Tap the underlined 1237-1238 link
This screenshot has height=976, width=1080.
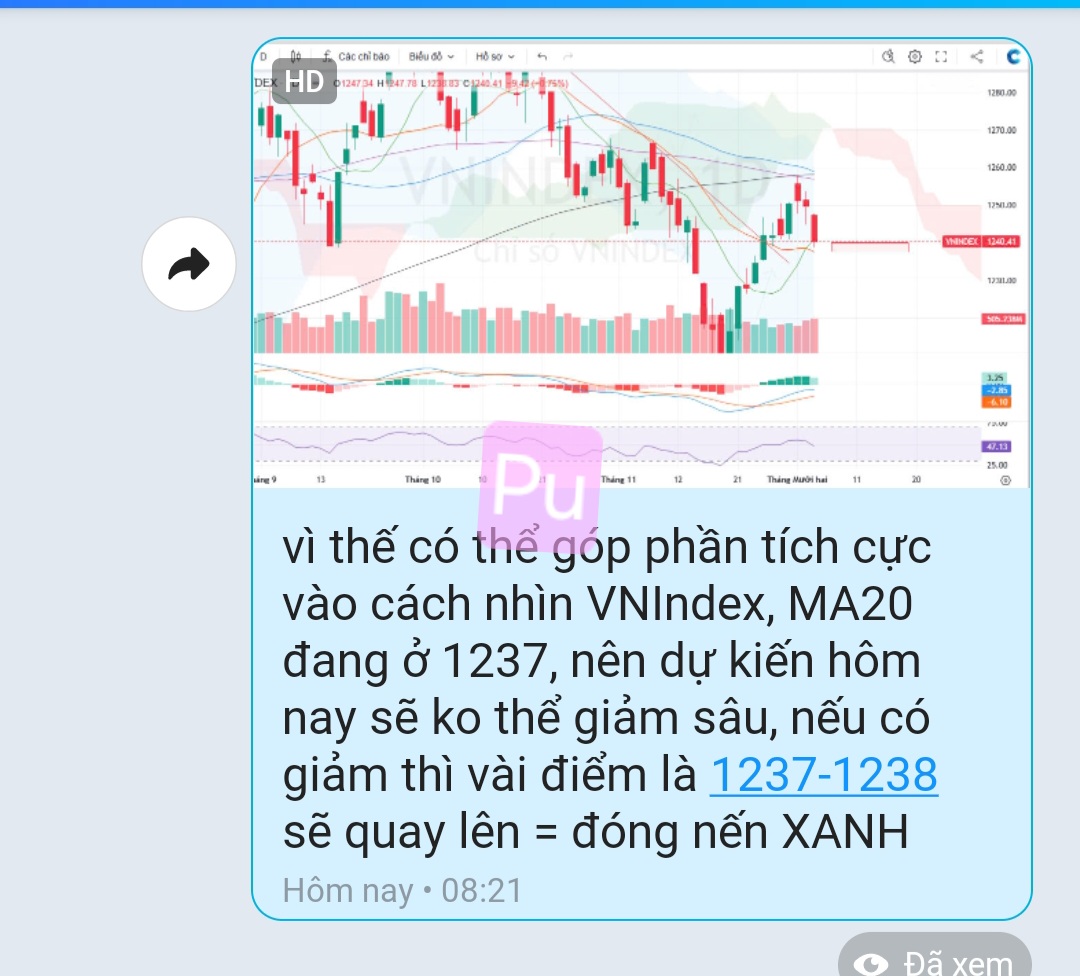[x=823, y=775]
